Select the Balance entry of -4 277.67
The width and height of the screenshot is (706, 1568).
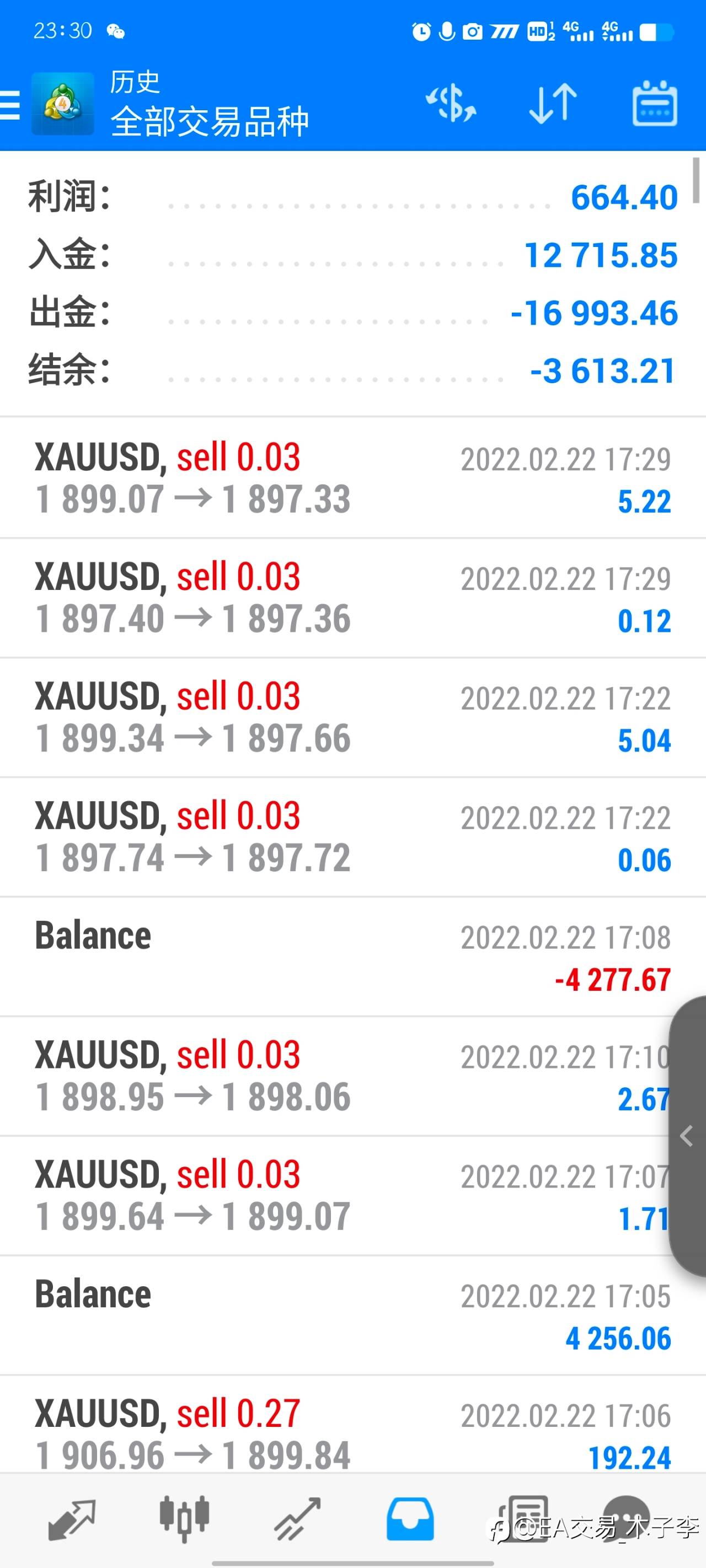pos(352,956)
